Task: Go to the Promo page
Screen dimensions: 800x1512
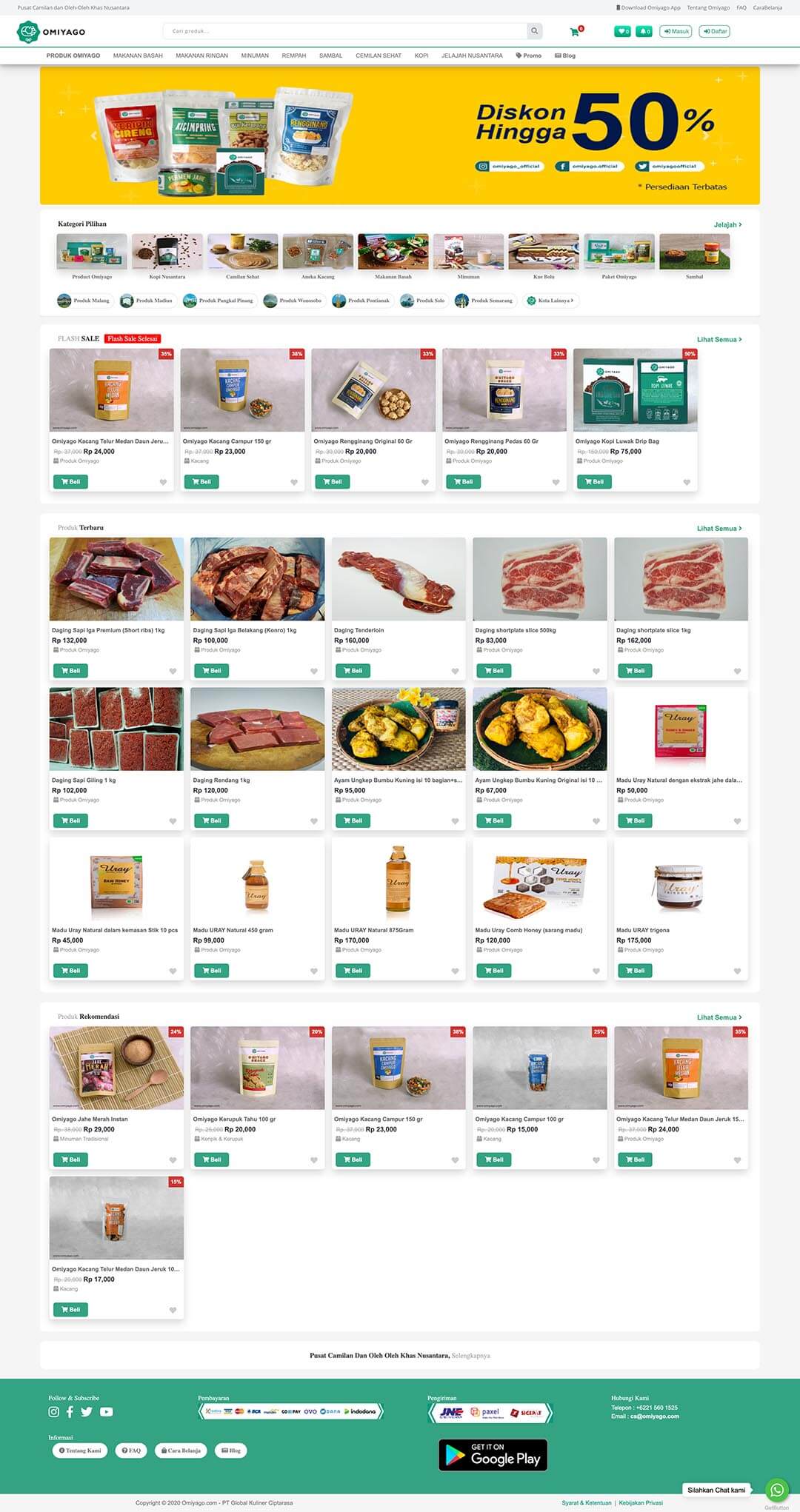Action: [528, 56]
